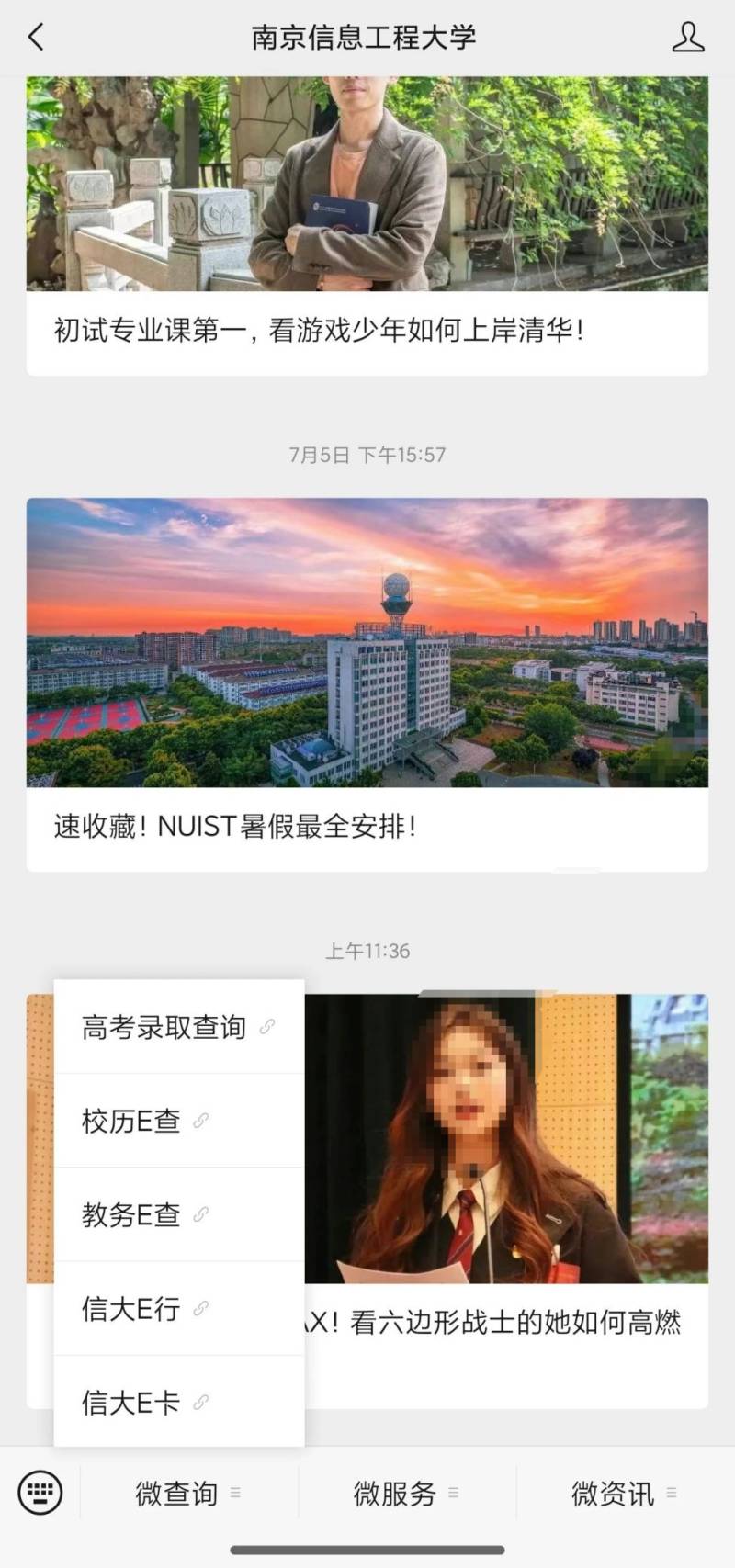Open the account profile icon

687,38
